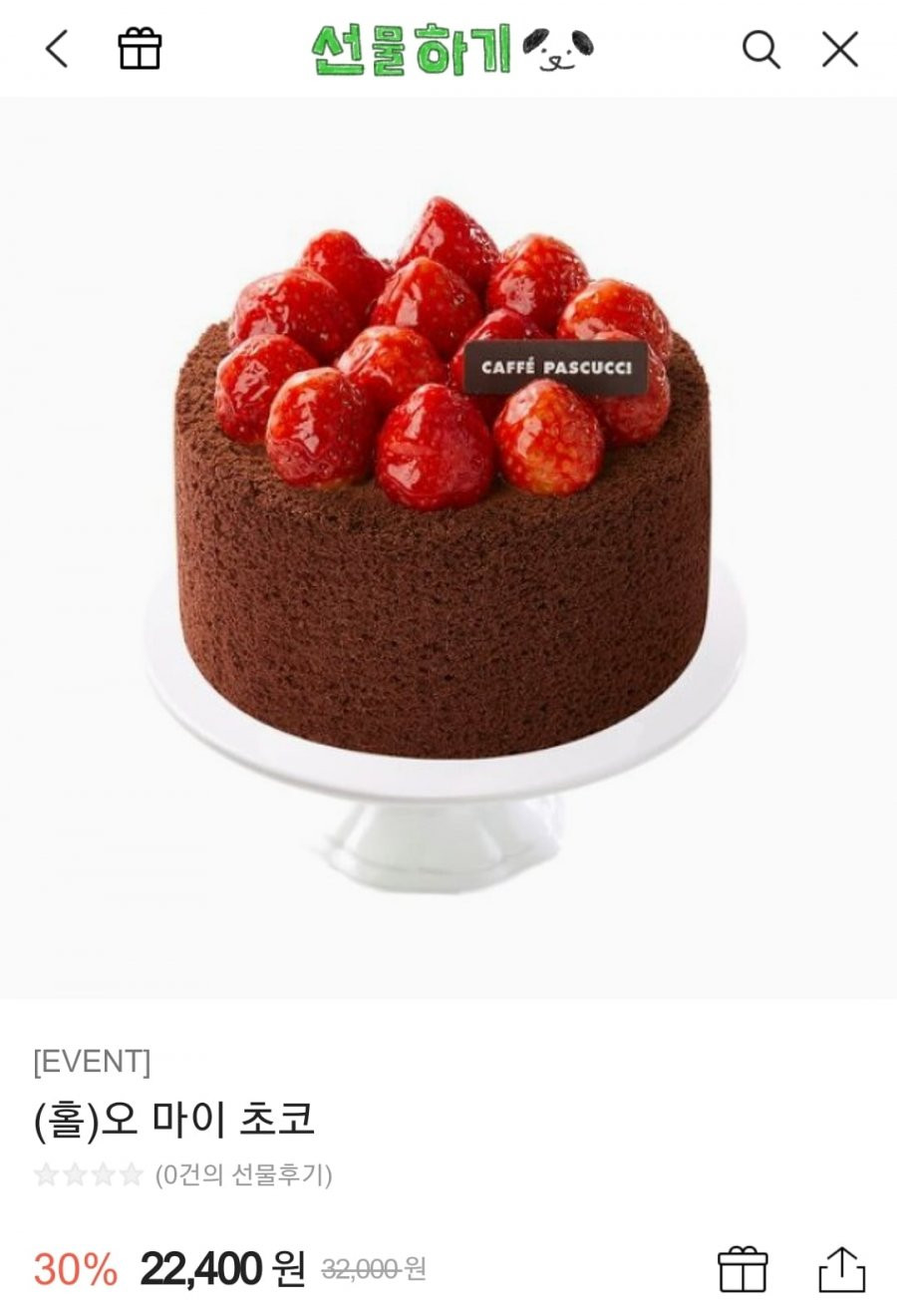Tap the 선물하기 home logo

(450, 48)
